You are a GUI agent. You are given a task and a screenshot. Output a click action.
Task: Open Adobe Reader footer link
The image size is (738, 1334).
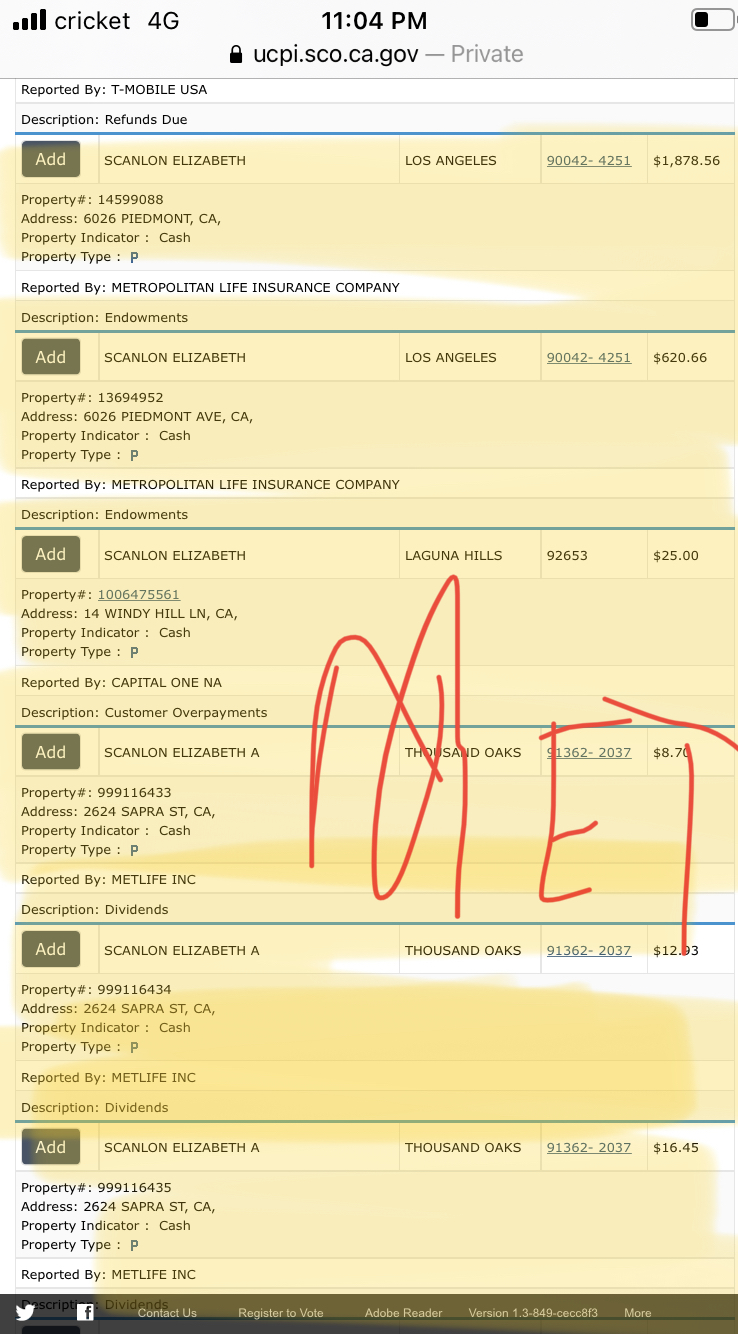(x=403, y=1313)
